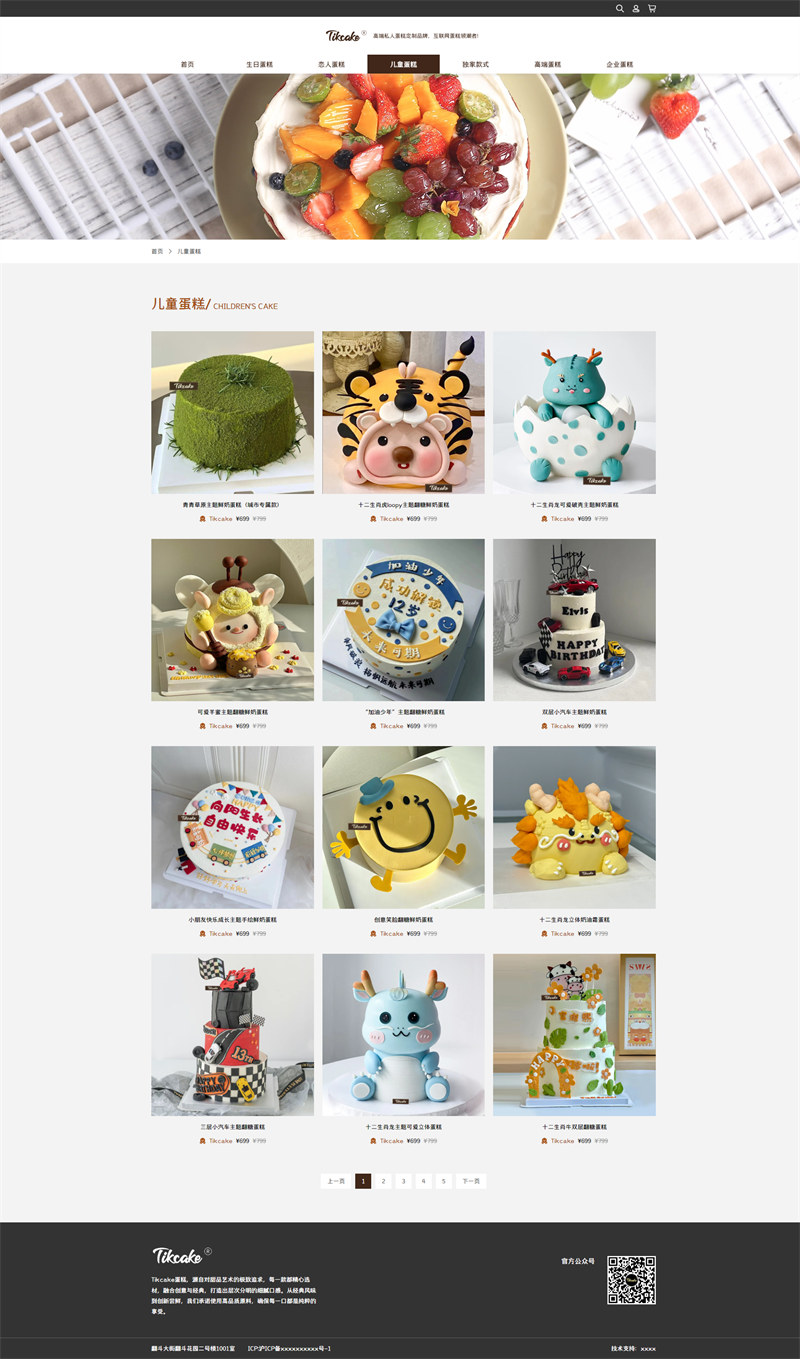Viewport: 800px width, 1359px height.
Task: Open the 企业蛋糕 tab
Action: pyautogui.click(x=620, y=64)
